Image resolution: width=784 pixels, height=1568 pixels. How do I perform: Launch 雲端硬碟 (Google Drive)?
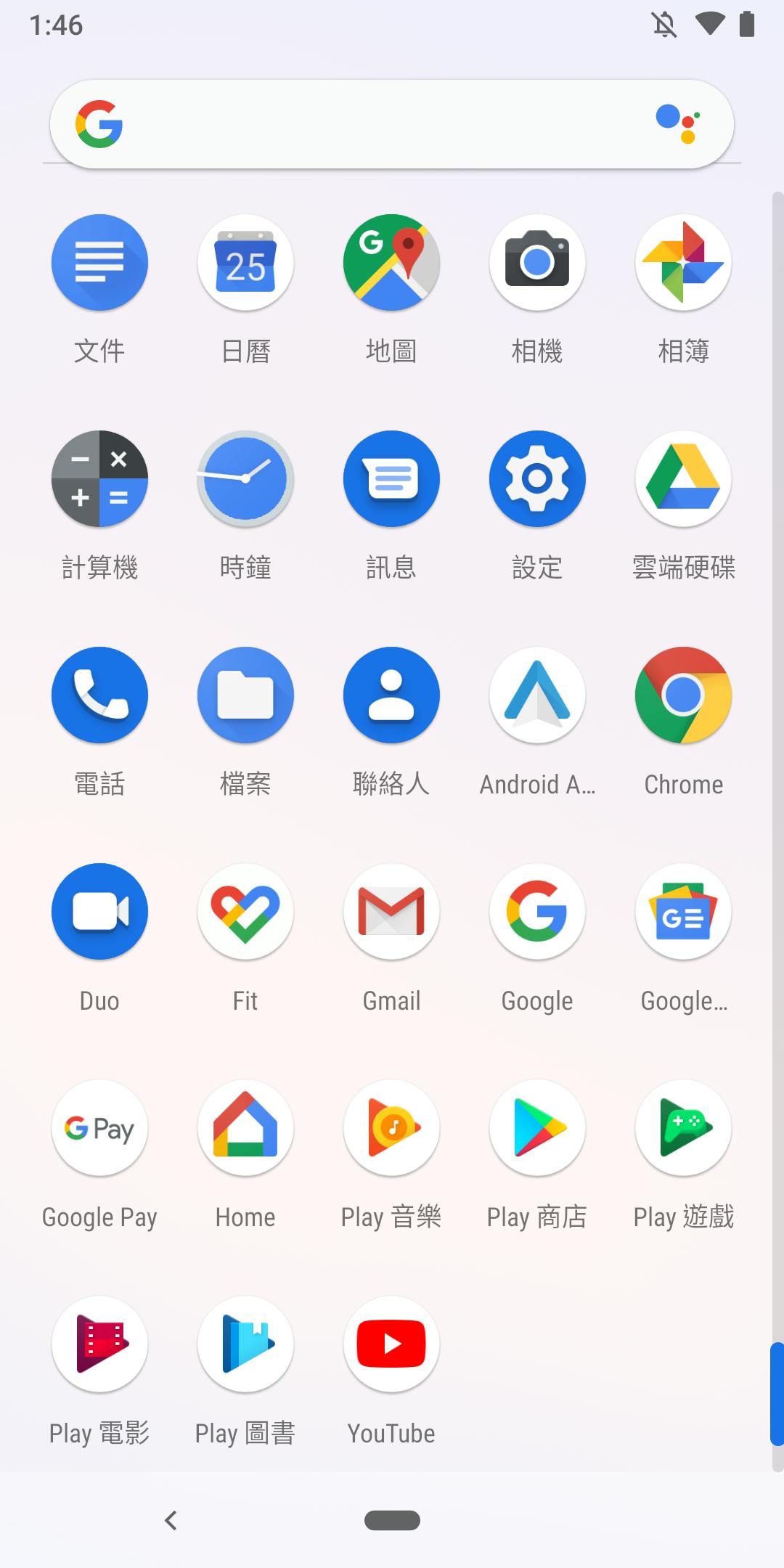683,479
